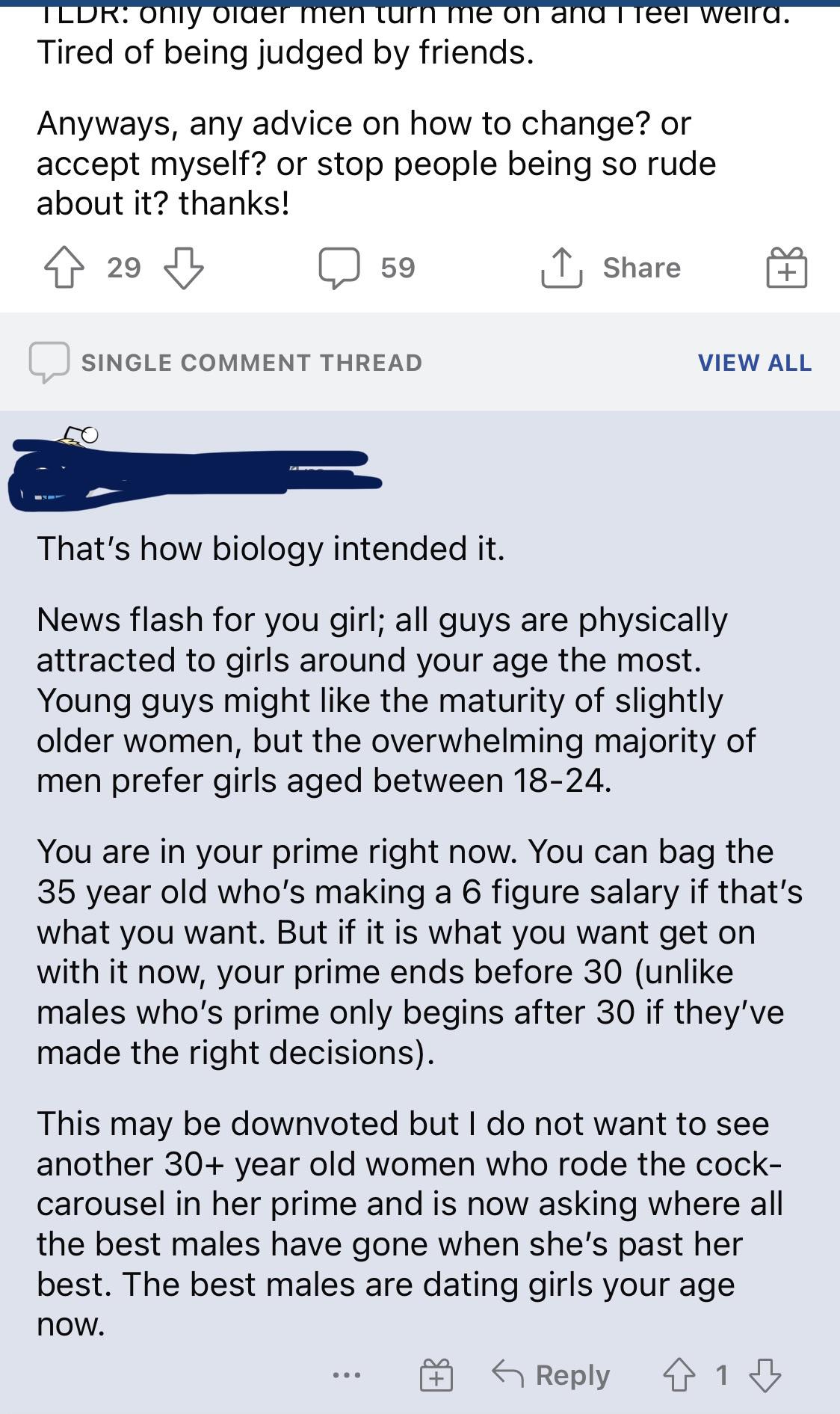This screenshot has width=840, height=1414.
Task: Open the comment's three-dot overflow menu
Action: point(347,1374)
